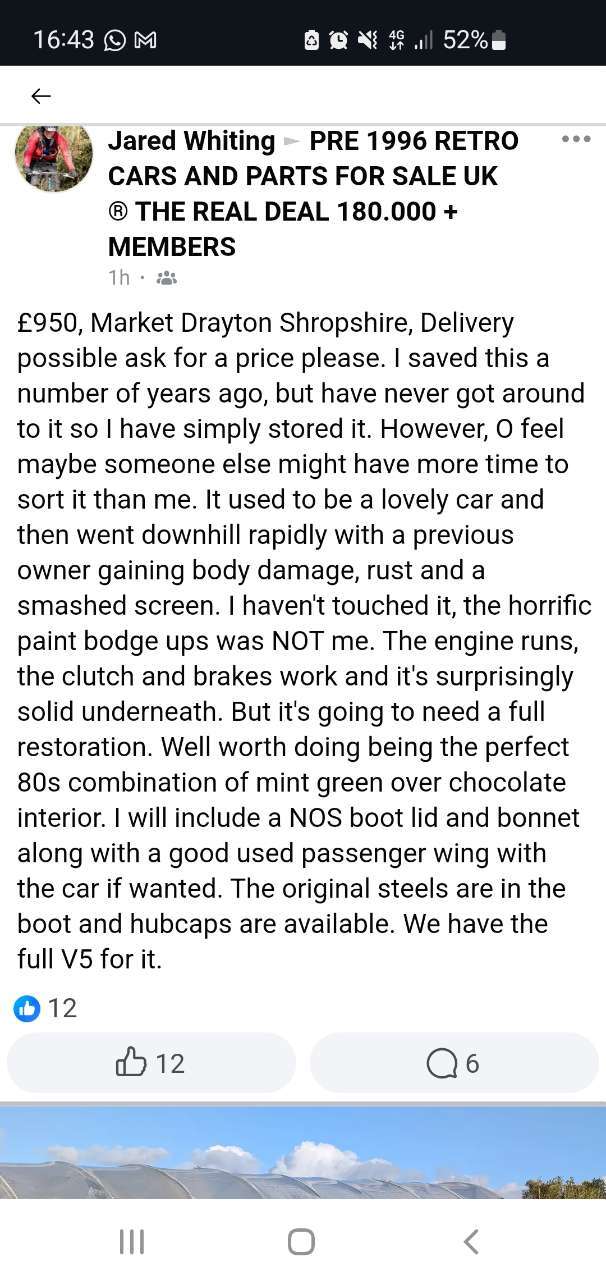Open the comments button showing 6
Viewport: 606px width, 1280px height.
tap(454, 1063)
